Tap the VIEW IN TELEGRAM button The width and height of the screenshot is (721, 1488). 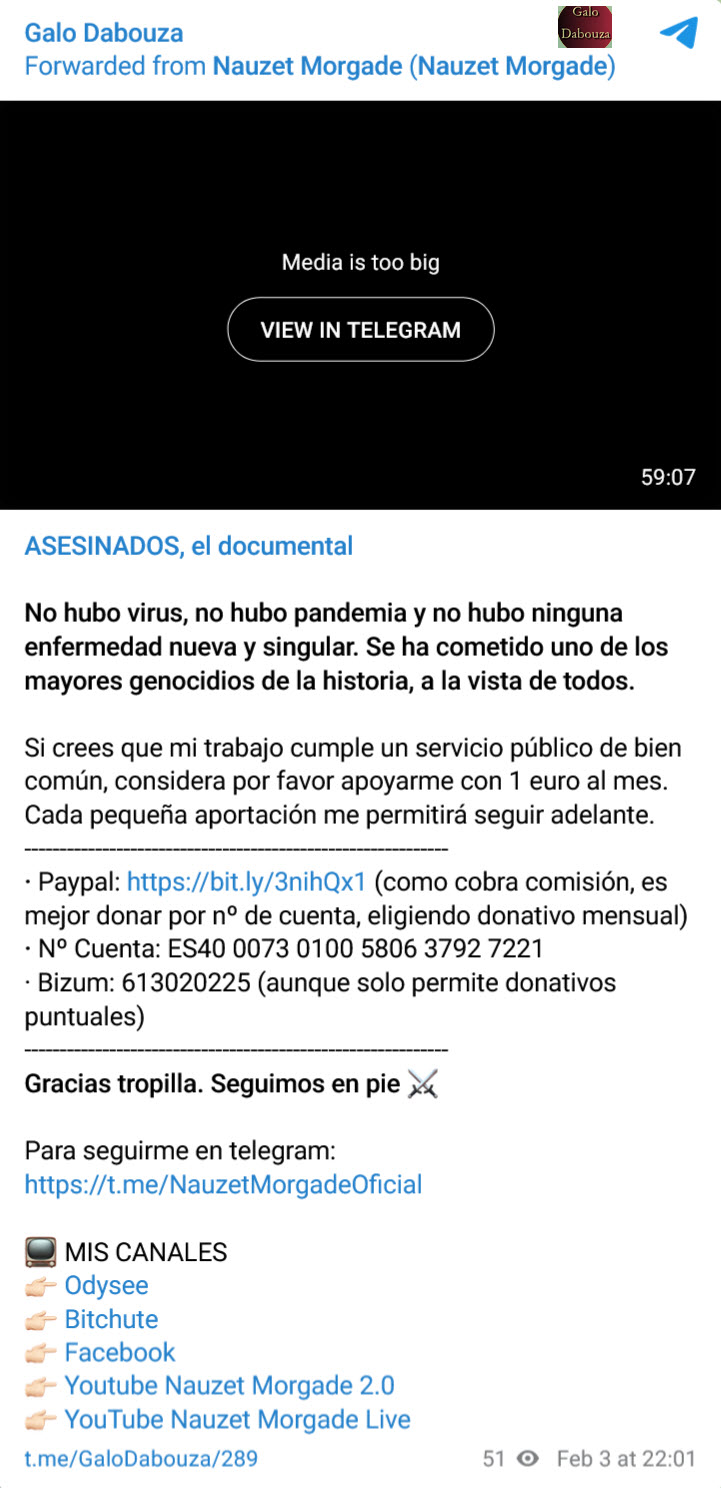click(360, 329)
